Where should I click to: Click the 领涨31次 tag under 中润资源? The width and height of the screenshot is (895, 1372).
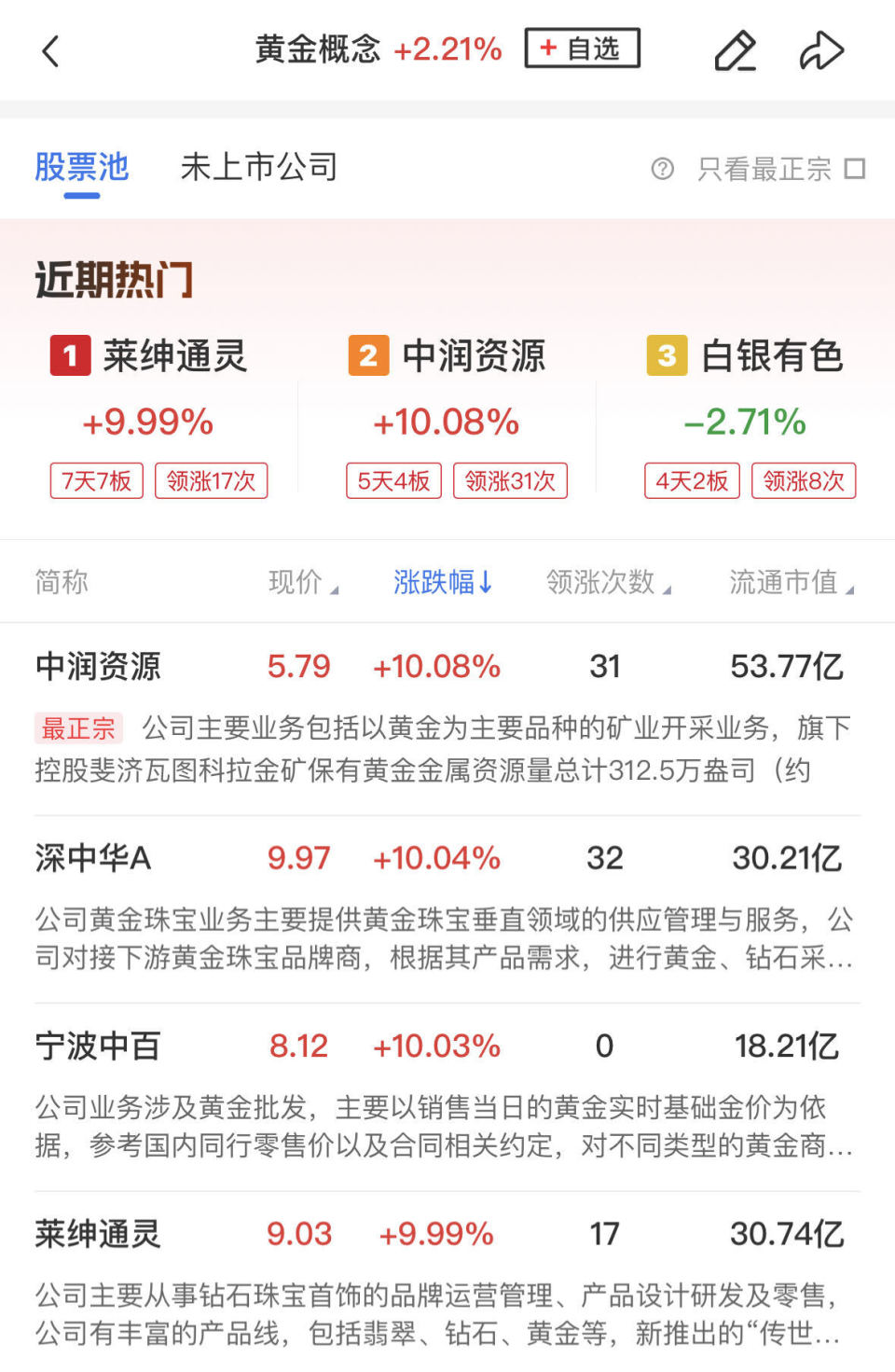point(511,480)
